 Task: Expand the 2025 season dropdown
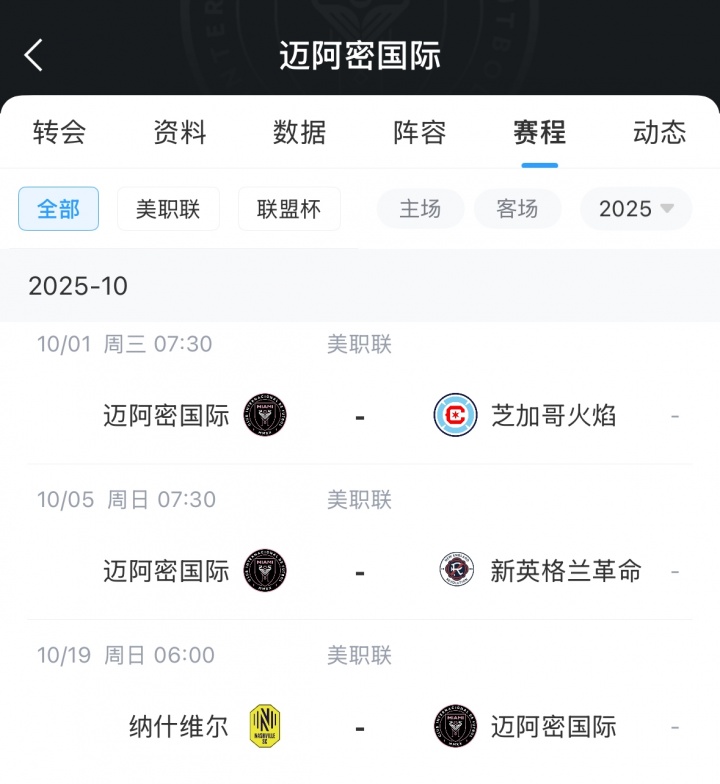coord(636,209)
